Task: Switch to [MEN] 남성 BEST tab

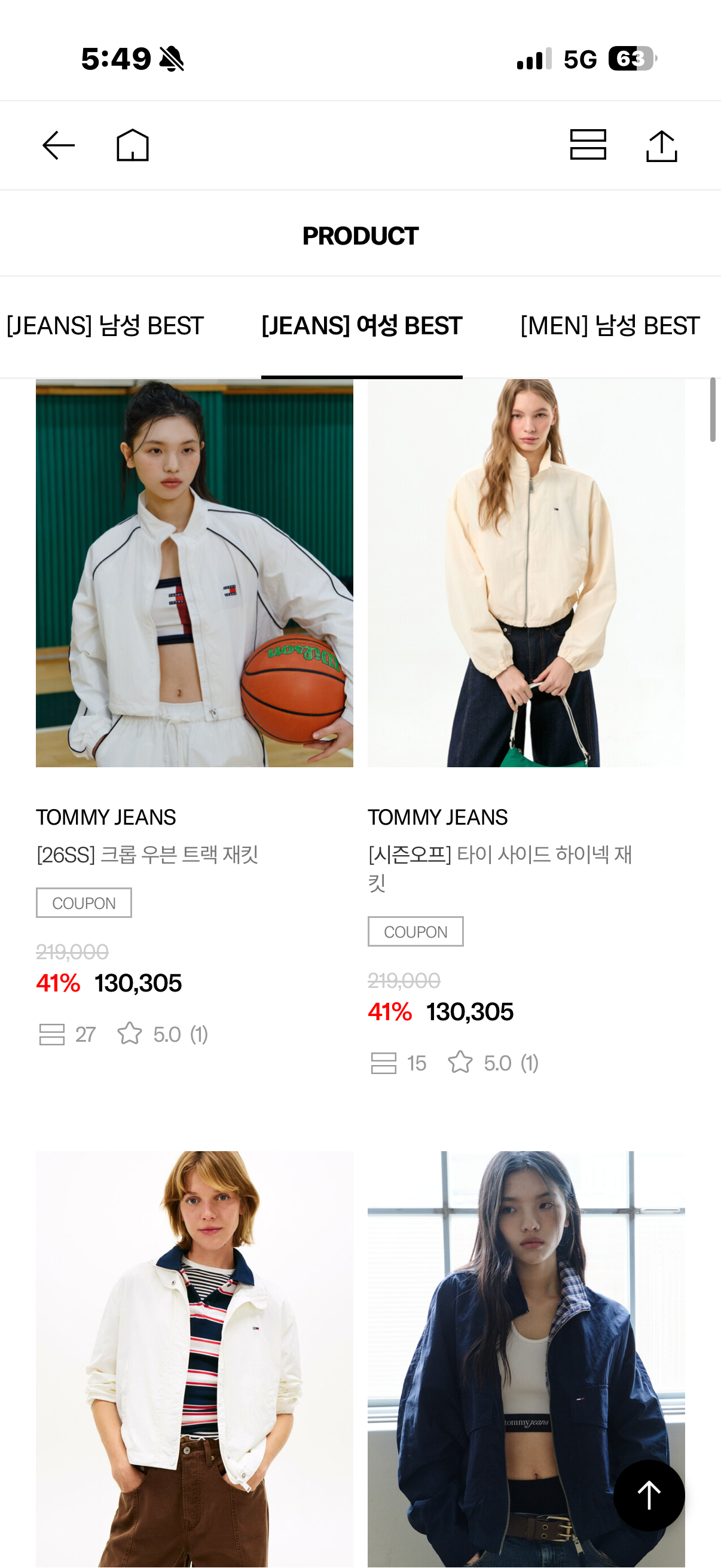Action: click(x=610, y=327)
